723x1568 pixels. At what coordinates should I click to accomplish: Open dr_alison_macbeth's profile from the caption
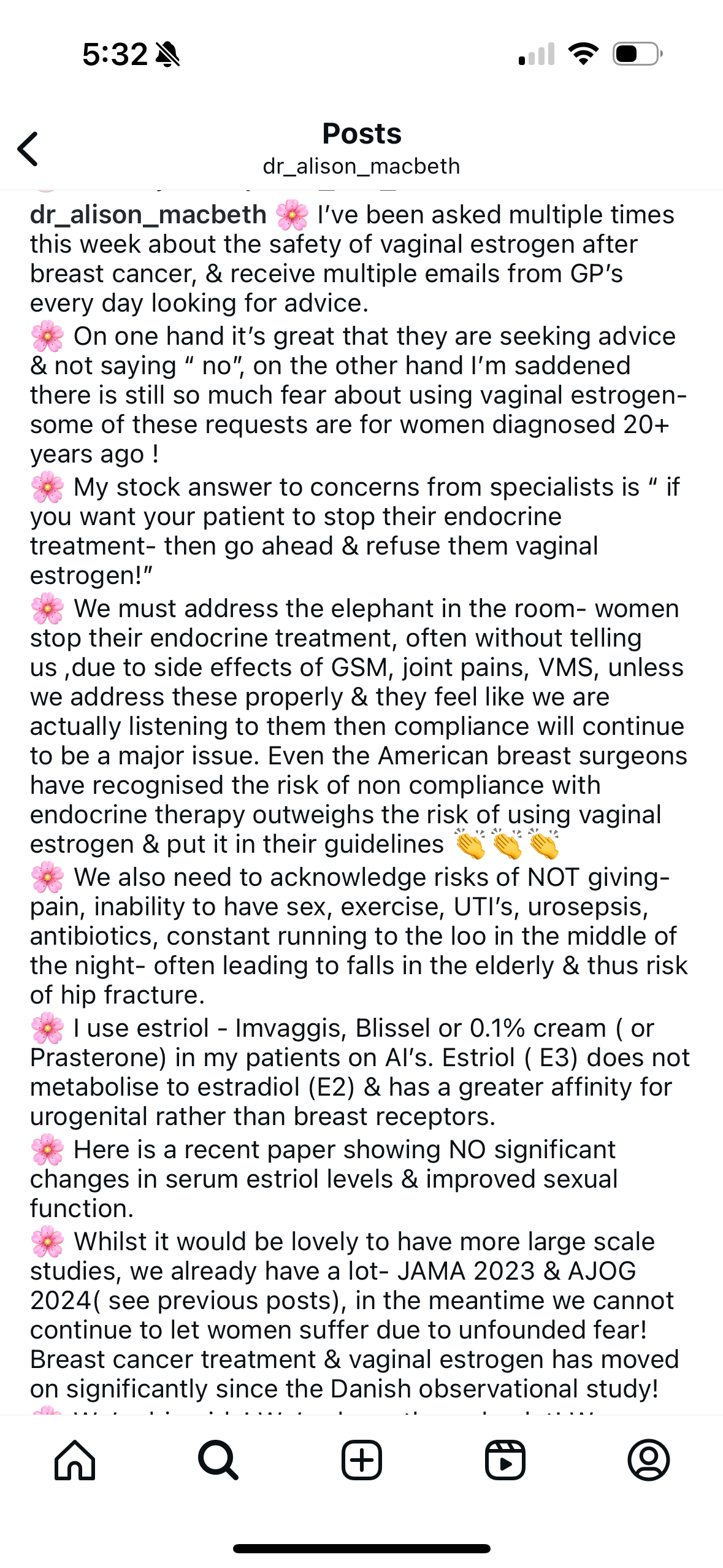pos(148,215)
